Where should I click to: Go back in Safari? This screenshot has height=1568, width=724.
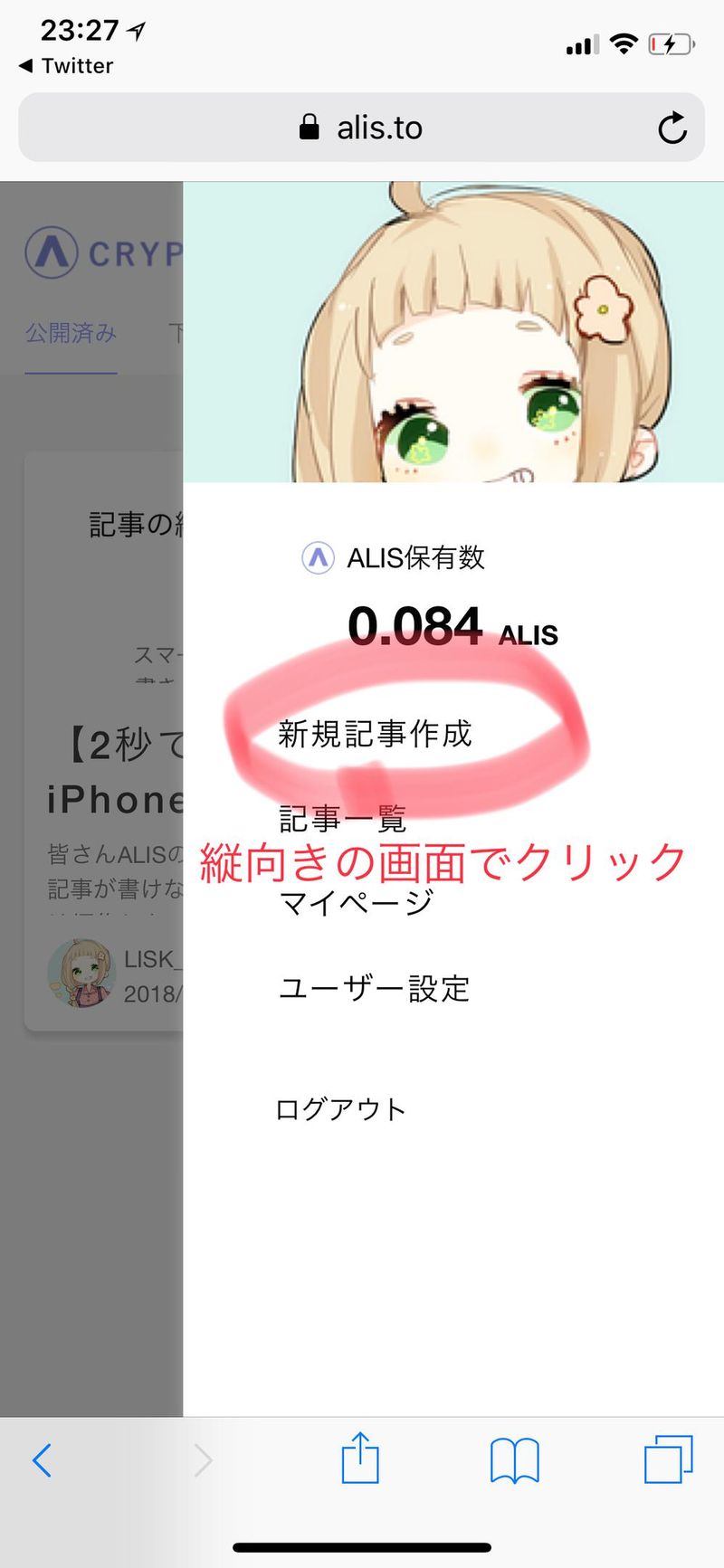[x=42, y=1460]
